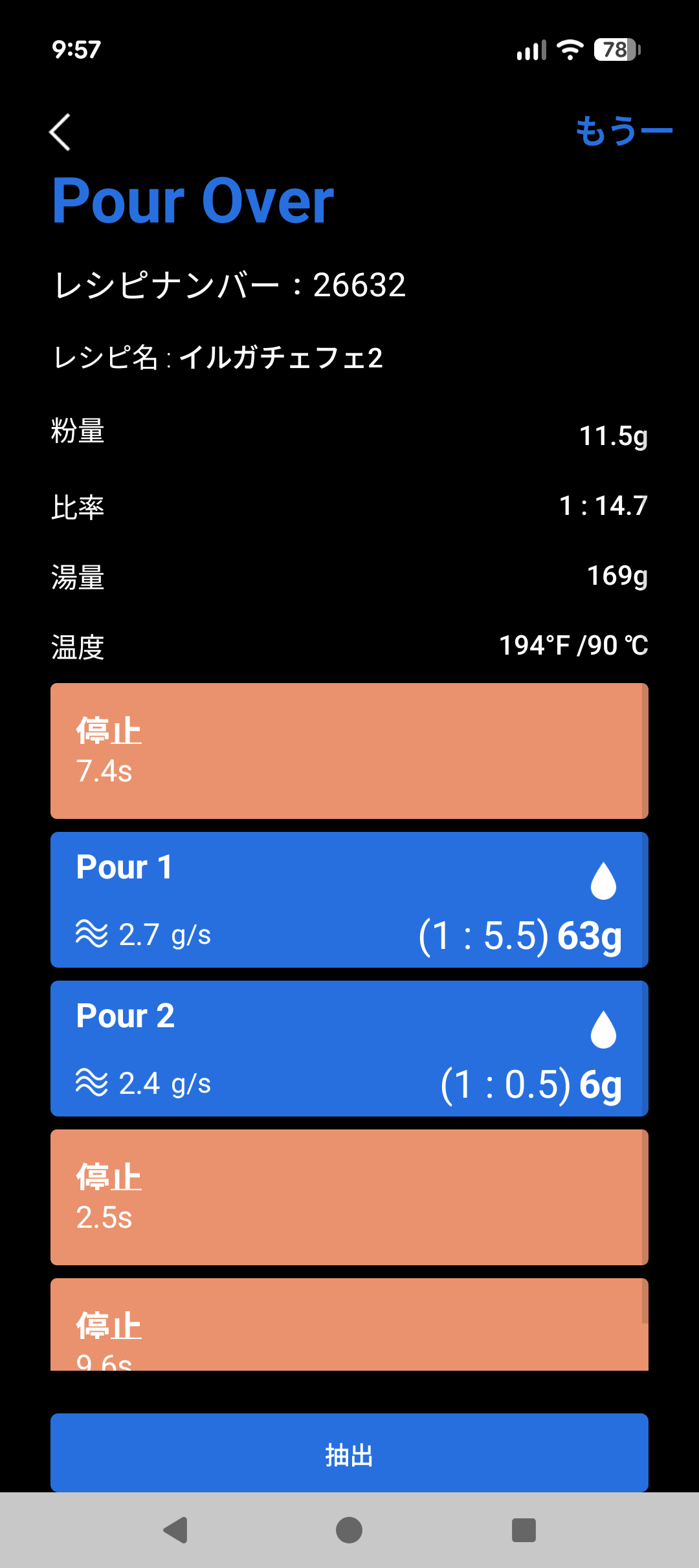Tap the もう一 link at top right
Viewport: 699px width, 1568px height.
[x=623, y=131]
